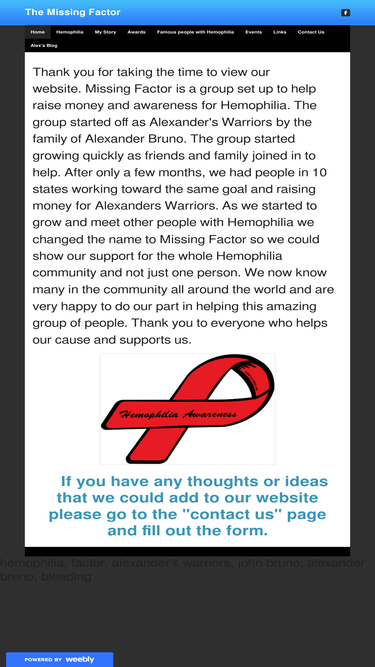Open the Links page
The image size is (375, 667).
[x=280, y=32]
